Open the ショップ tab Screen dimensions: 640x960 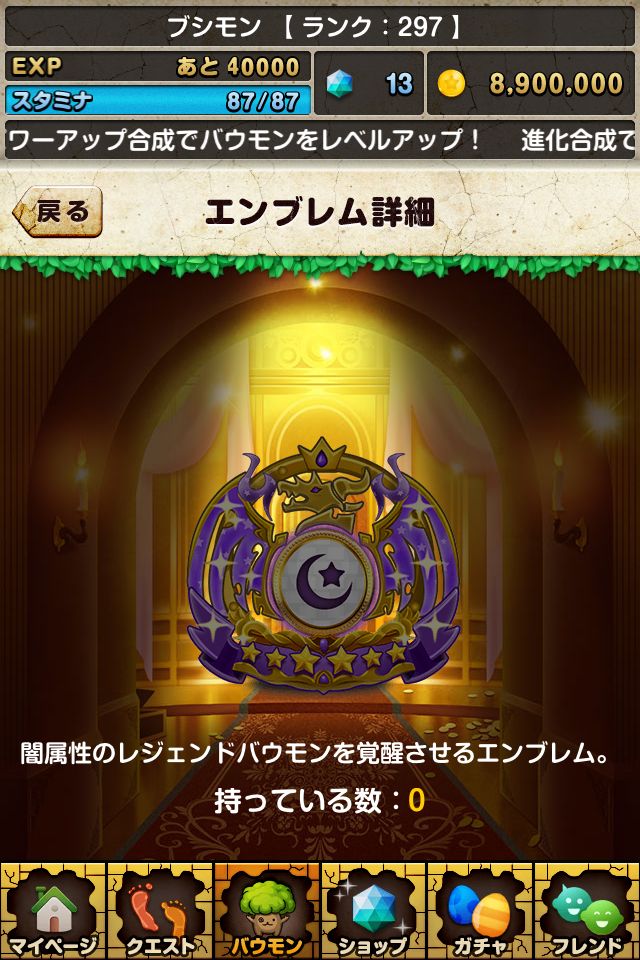pyautogui.click(x=373, y=910)
